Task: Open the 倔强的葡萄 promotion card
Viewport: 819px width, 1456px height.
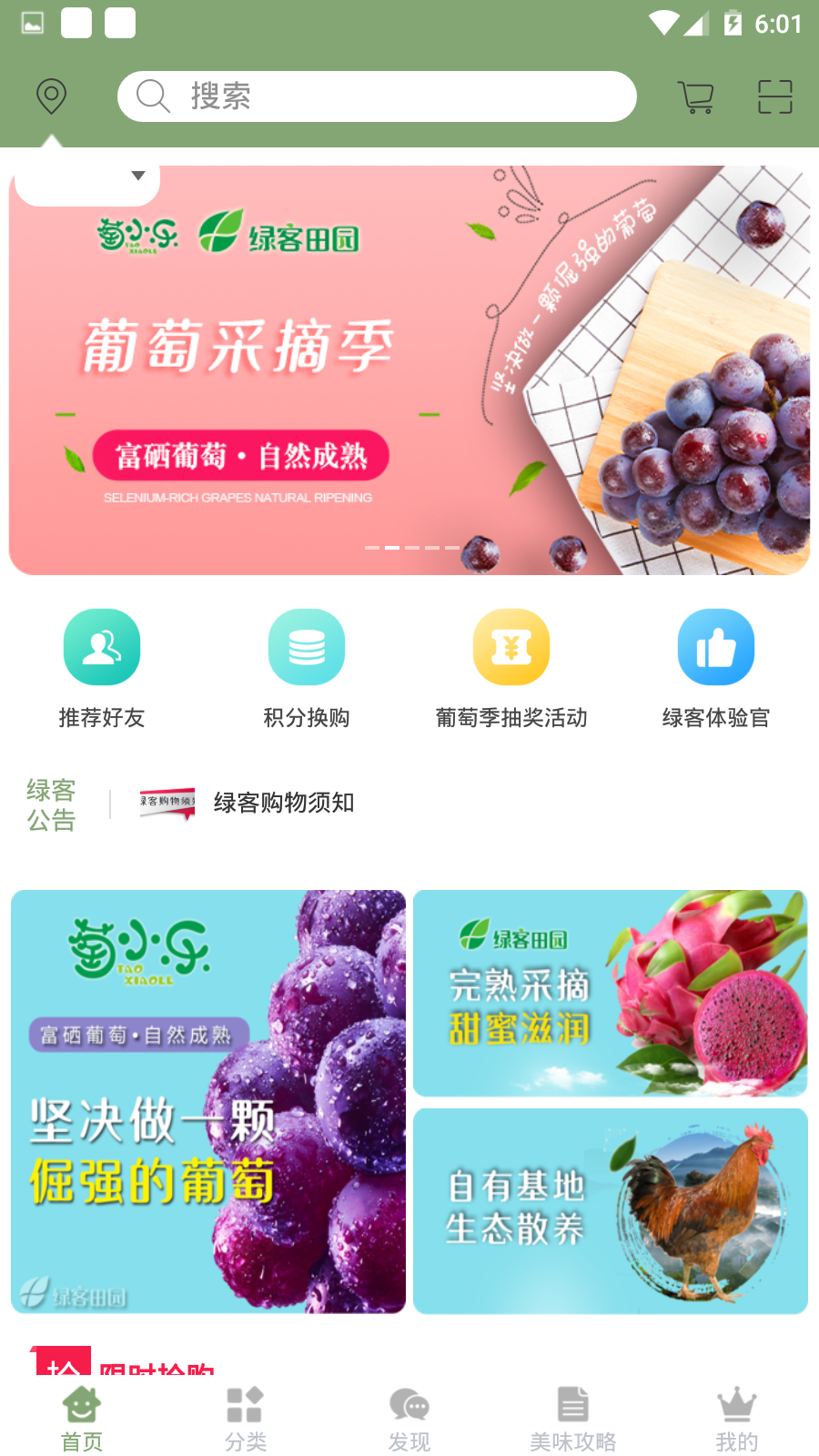Action: 208,1101
